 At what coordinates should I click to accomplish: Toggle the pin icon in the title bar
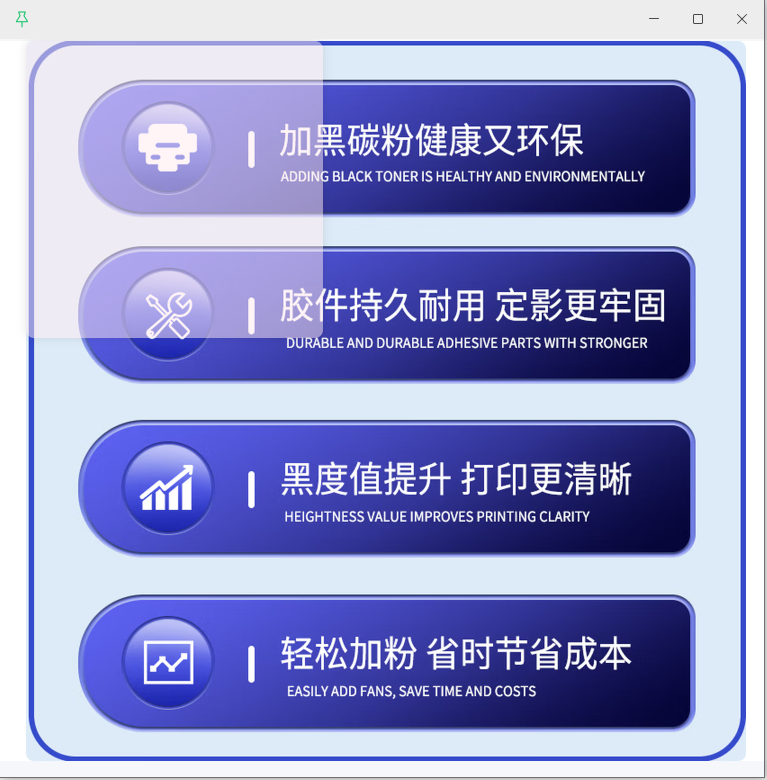point(22,19)
